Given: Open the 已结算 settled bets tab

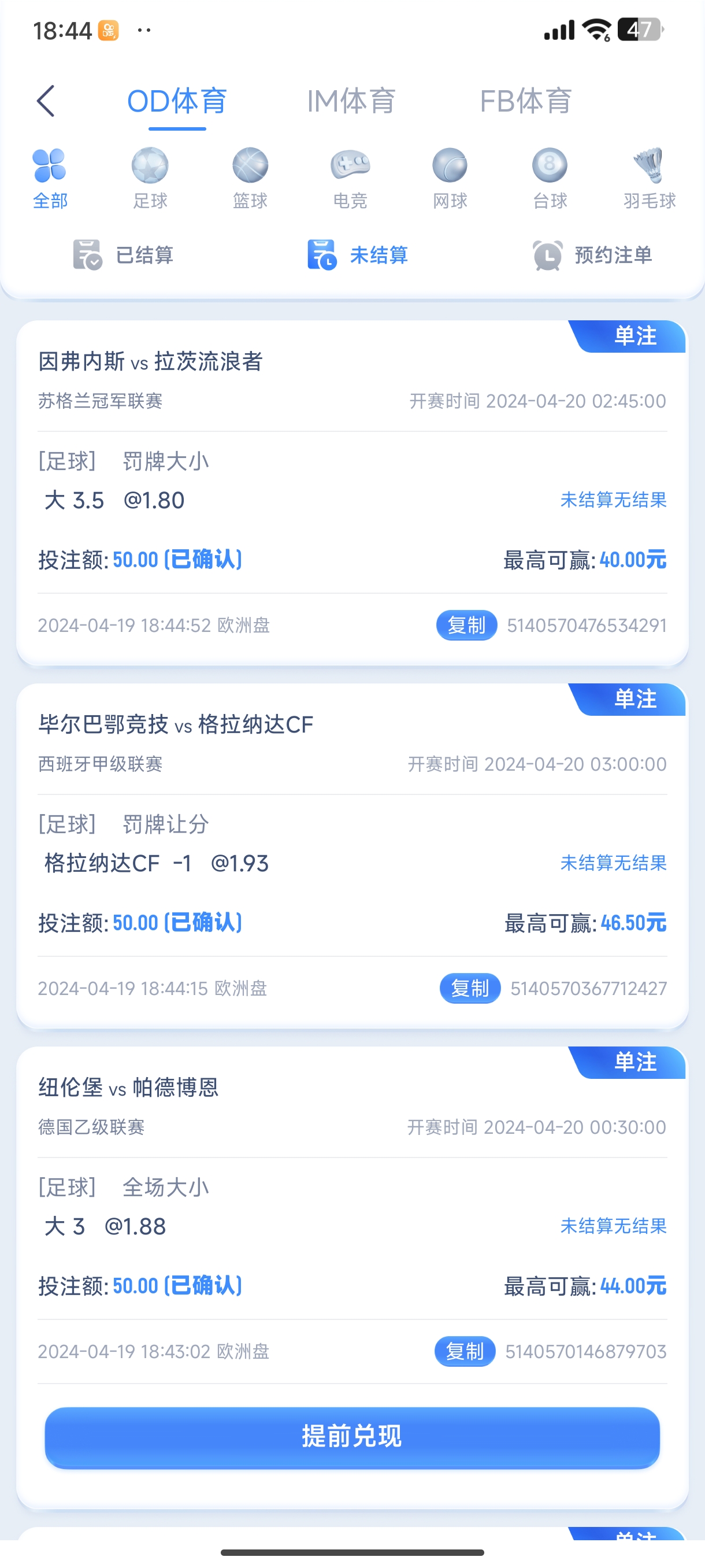Looking at the screenshot, I should [x=124, y=255].
